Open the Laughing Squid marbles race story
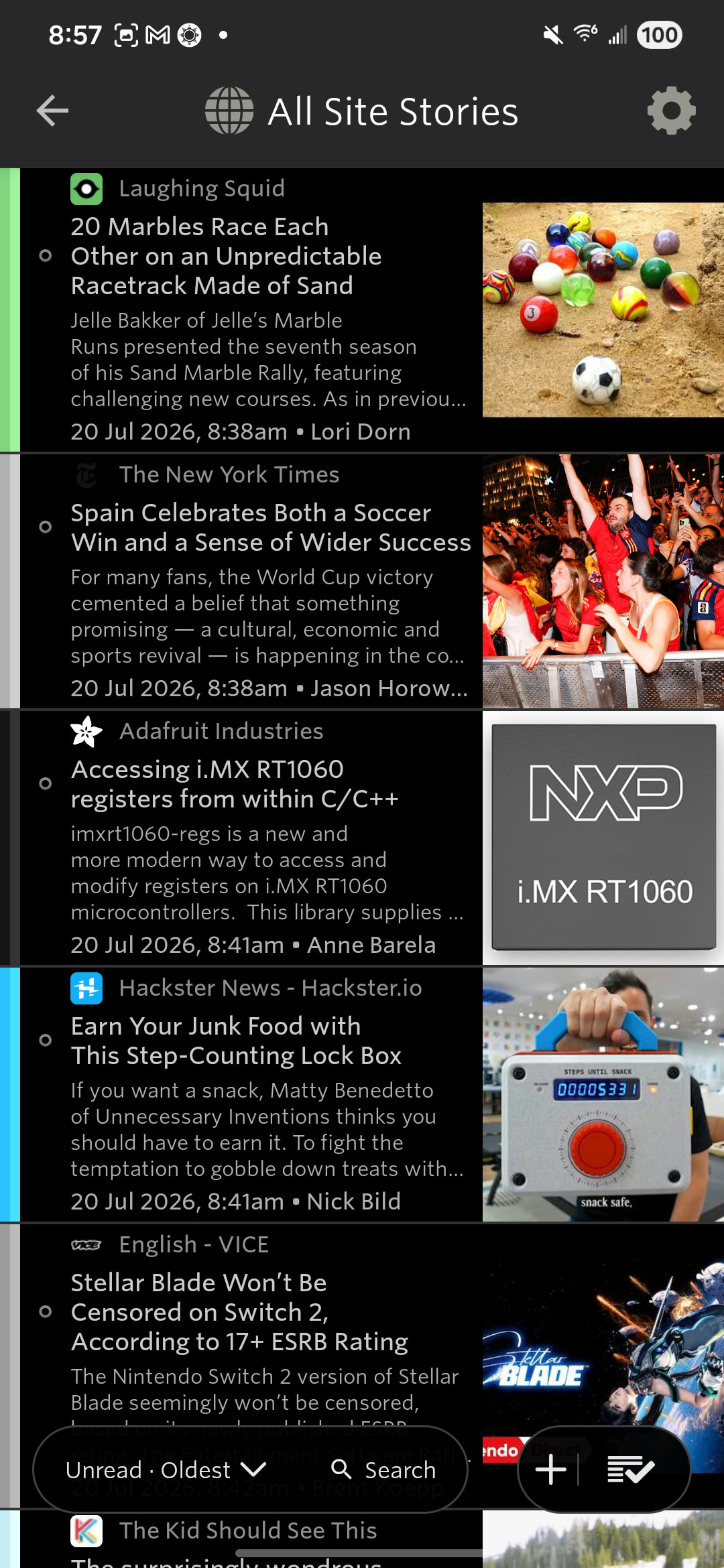724x1568 pixels. pos(362,310)
